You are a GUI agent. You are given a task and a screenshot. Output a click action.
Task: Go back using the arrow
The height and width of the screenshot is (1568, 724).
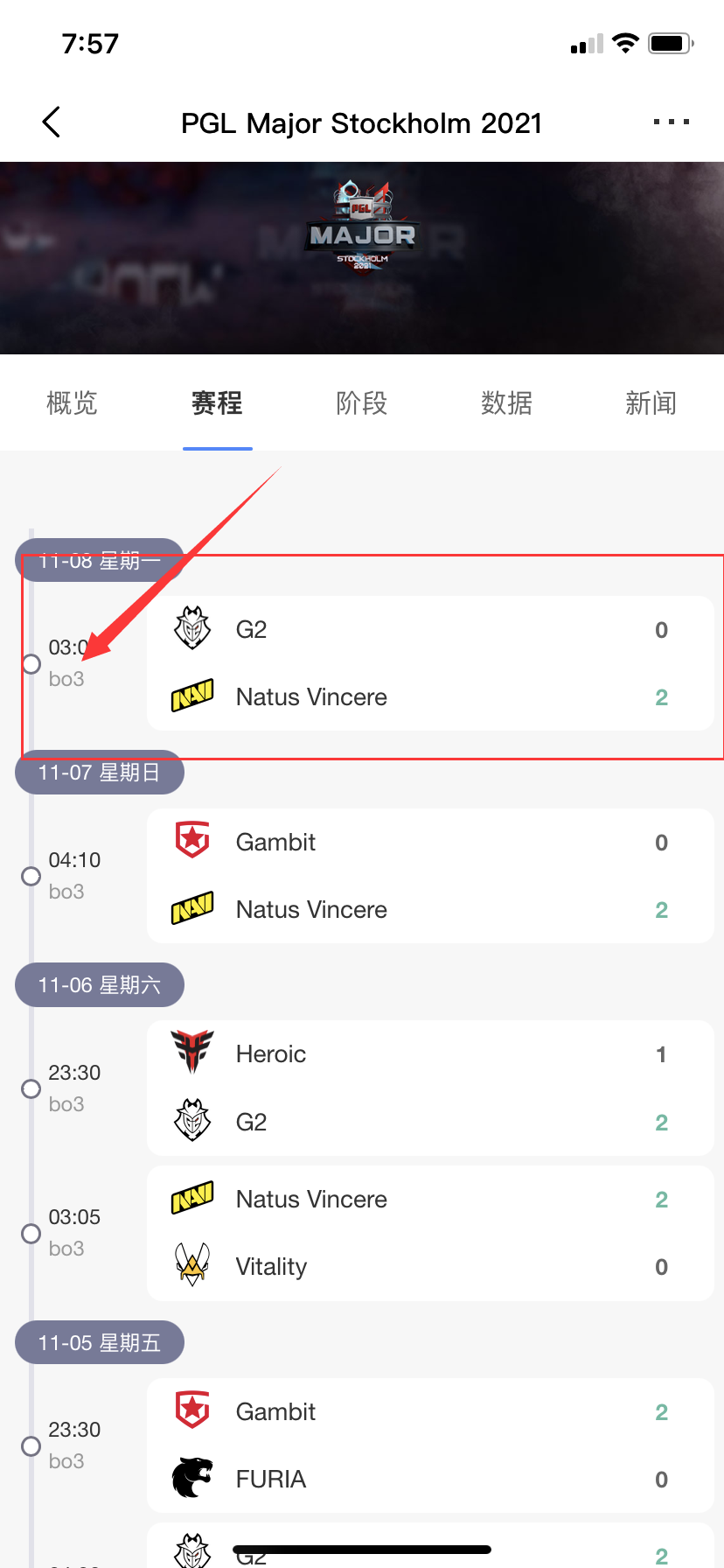coord(52,122)
